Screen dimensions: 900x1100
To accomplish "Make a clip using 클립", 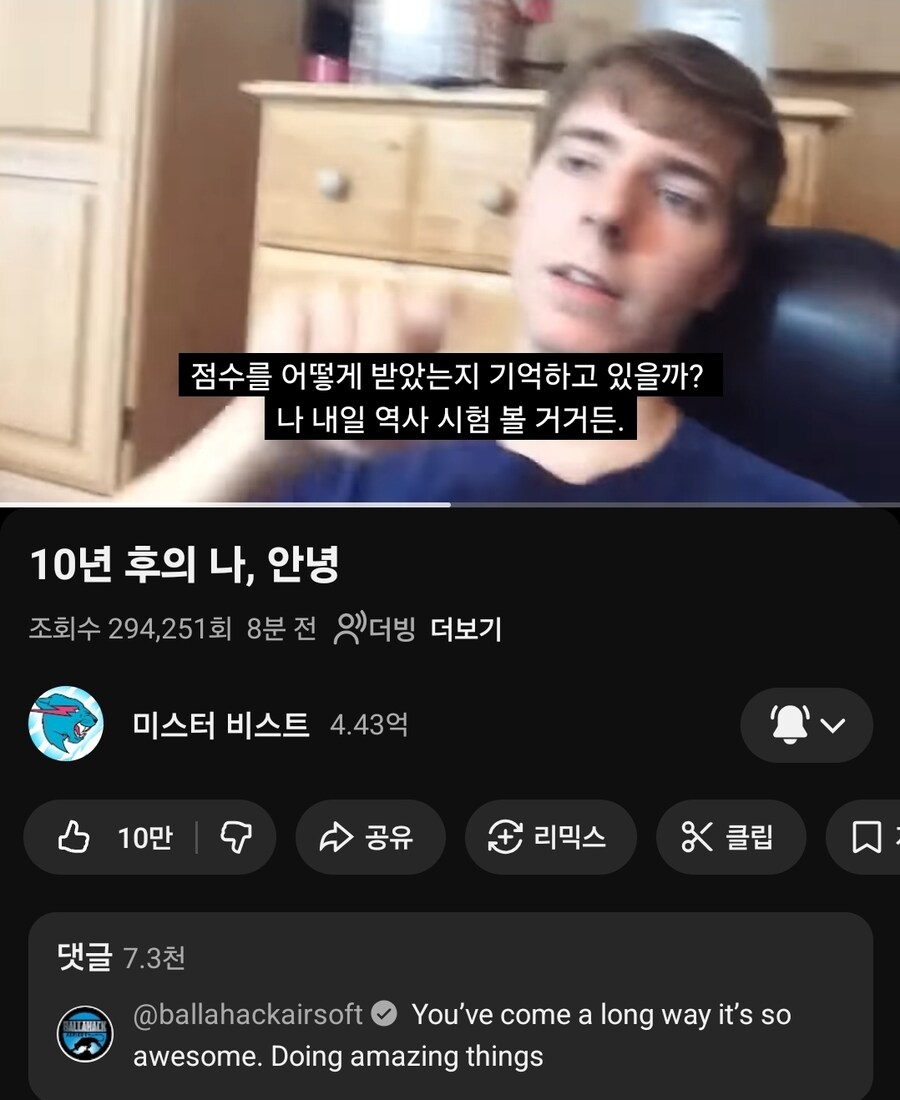I will click(730, 838).
